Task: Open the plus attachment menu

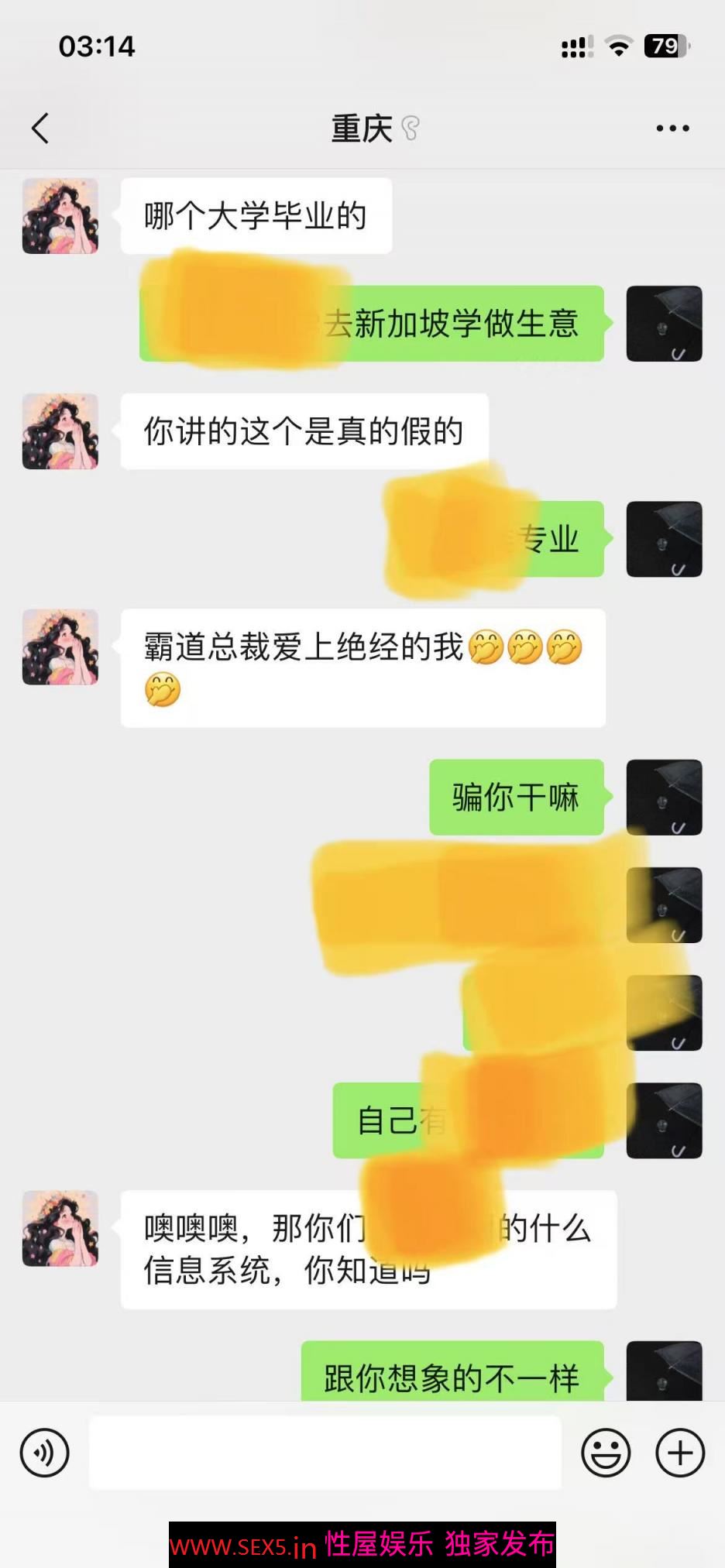Action: click(x=680, y=1453)
